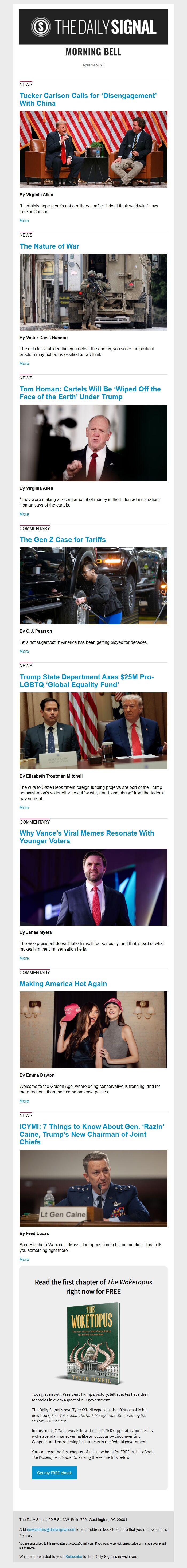Open the ICYMI 'Razin' Caine headline
The width and height of the screenshot is (187, 1568).
(x=91, y=1134)
